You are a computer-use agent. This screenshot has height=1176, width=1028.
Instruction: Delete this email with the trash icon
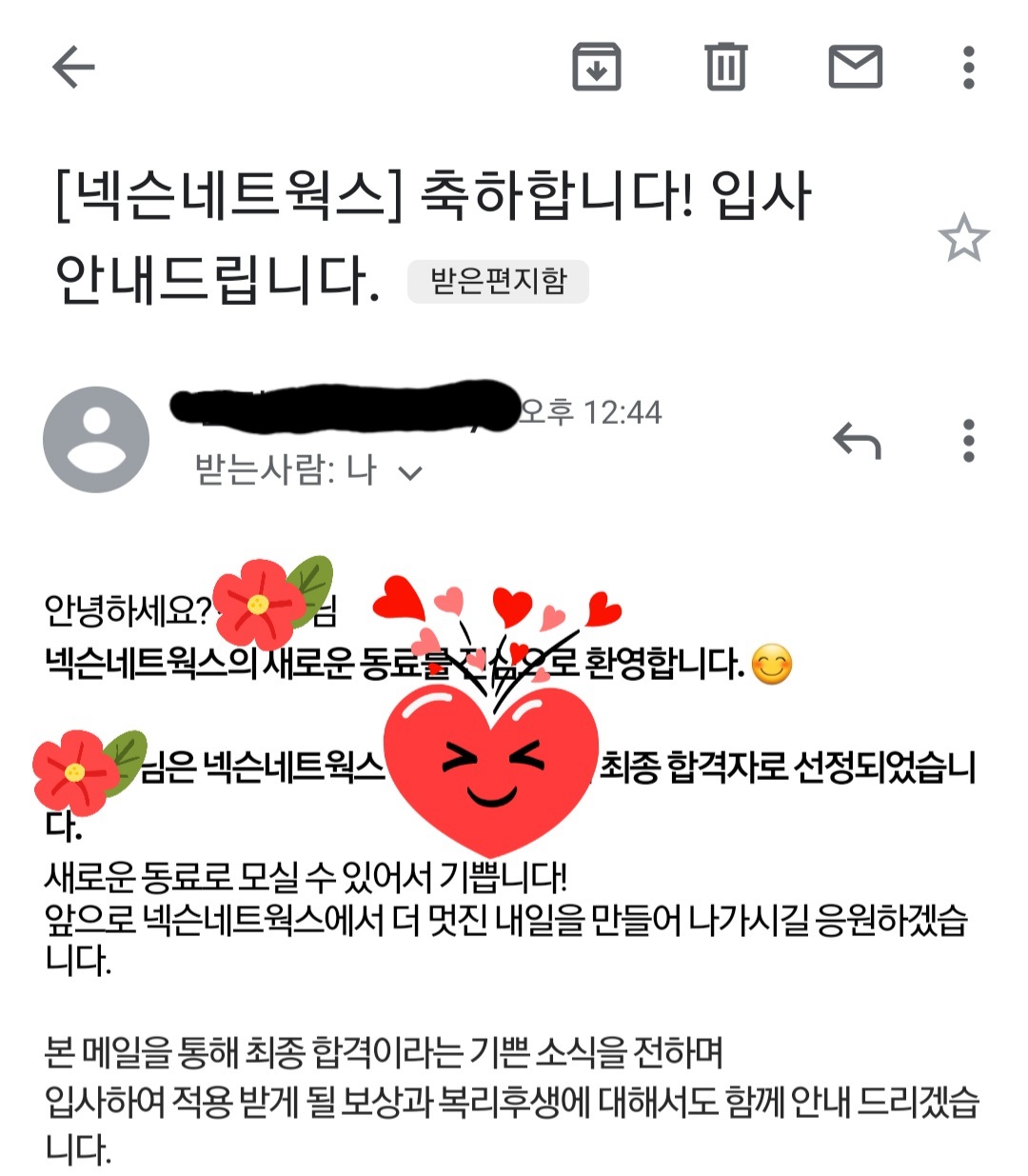[726, 67]
